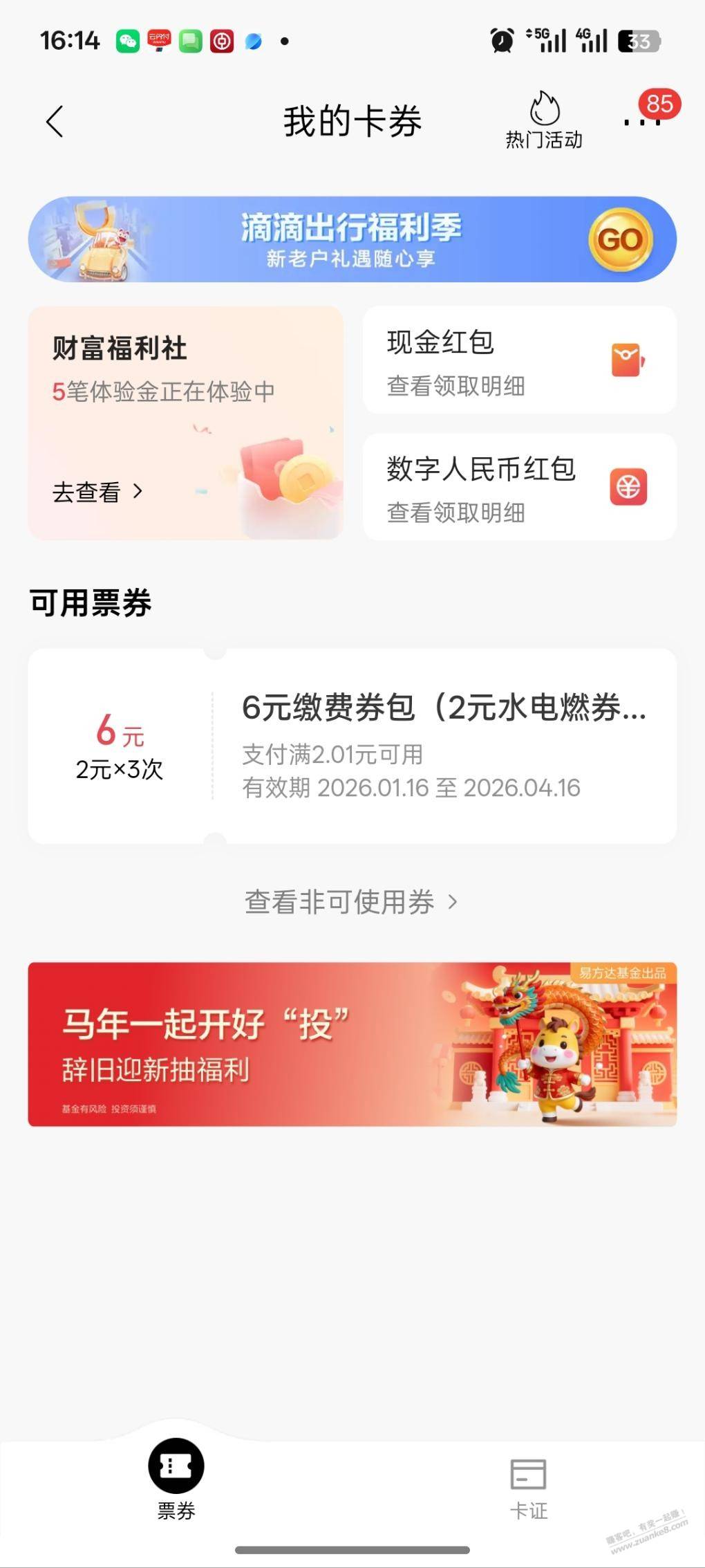Image resolution: width=705 pixels, height=1568 pixels.
Task: Tap the 去查看 link in 财富福利社
Action: [x=97, y=492]
